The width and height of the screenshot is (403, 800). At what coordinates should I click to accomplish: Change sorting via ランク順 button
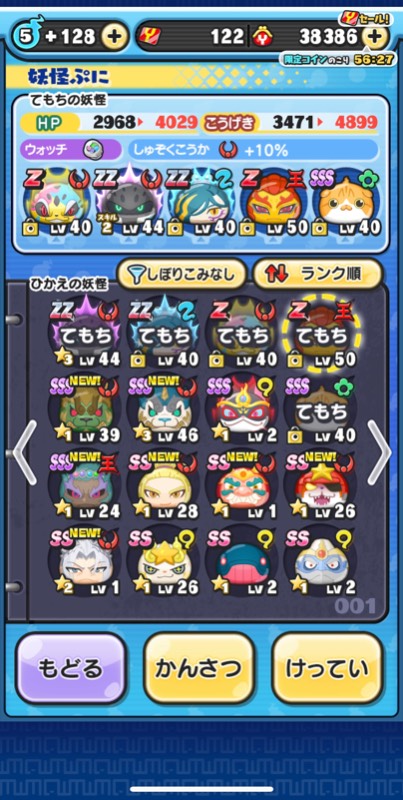coord(317,275)
